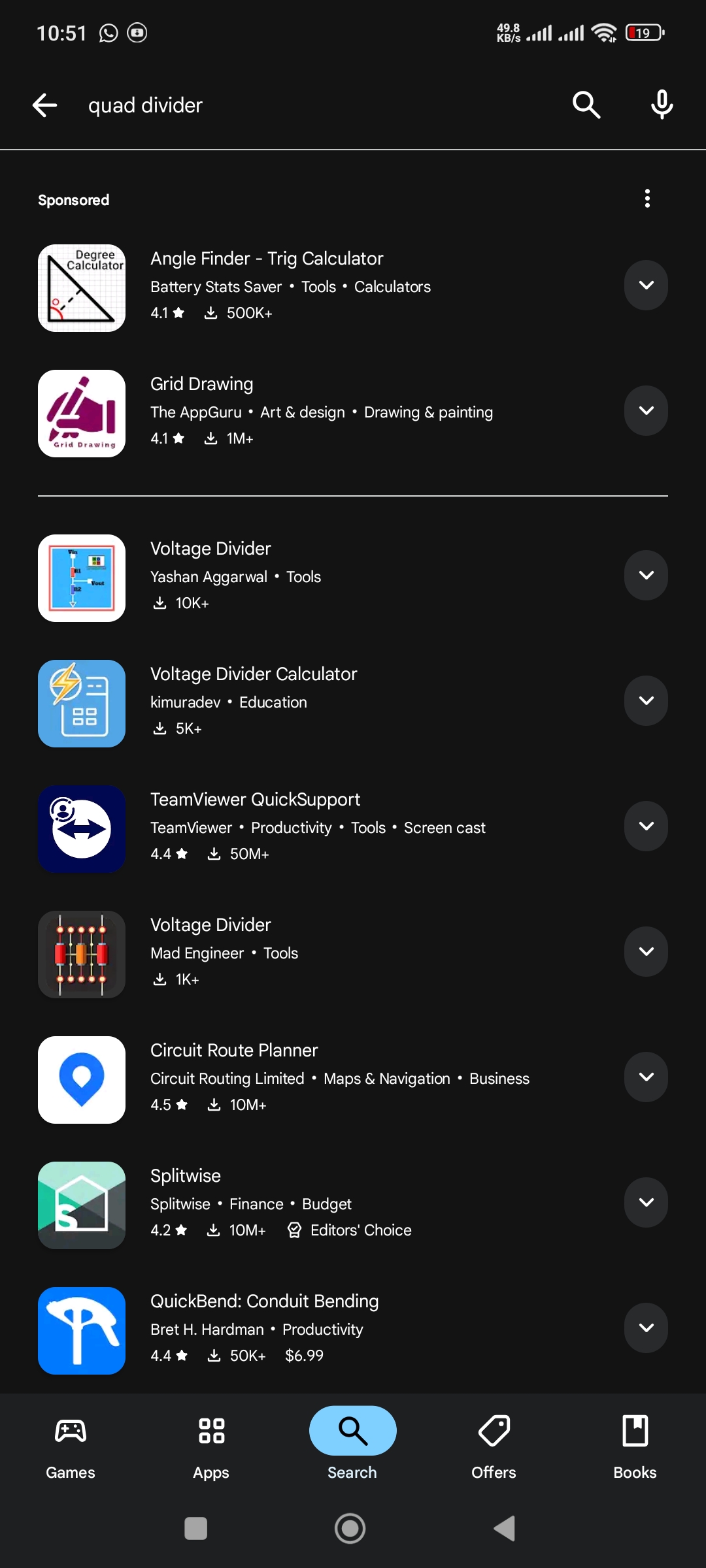Open QuickBend: Conduit Bending listing
Screen dimensions: 706x1568
(264, 1301)
